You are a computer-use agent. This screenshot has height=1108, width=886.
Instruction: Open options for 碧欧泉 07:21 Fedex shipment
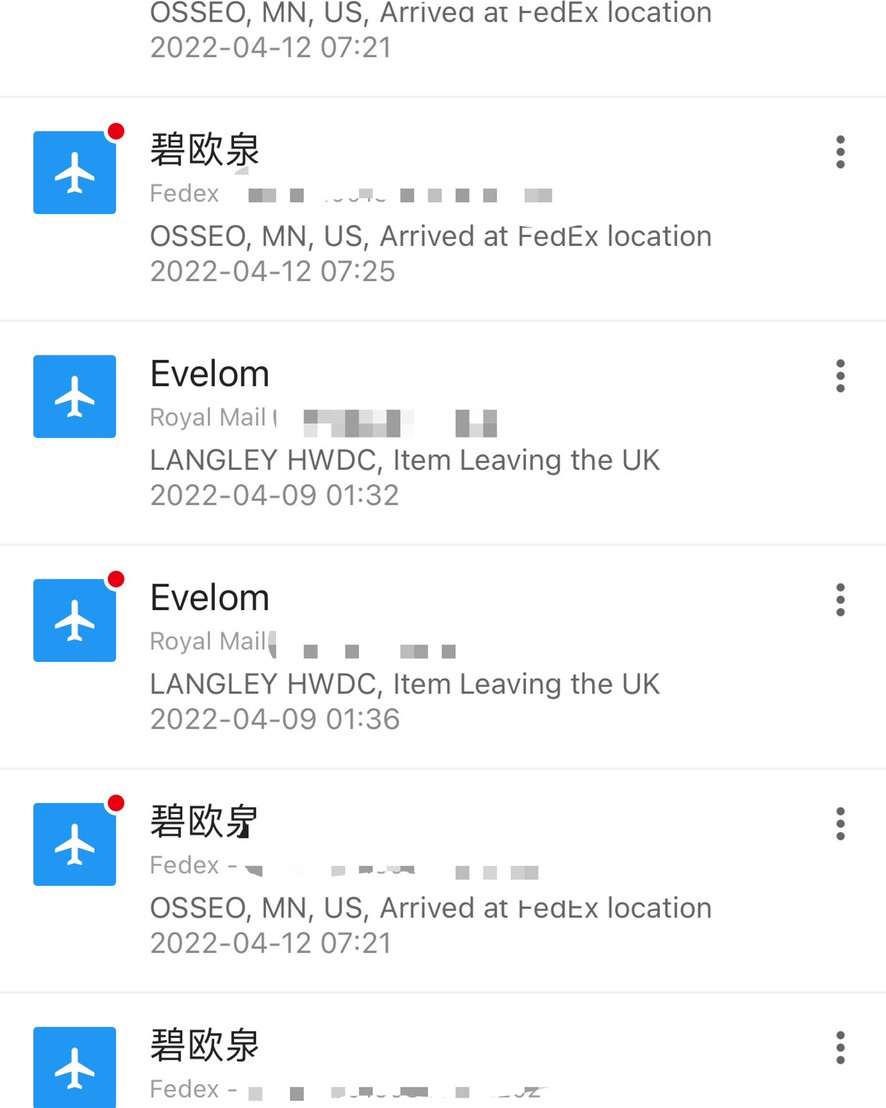point(840,824)
